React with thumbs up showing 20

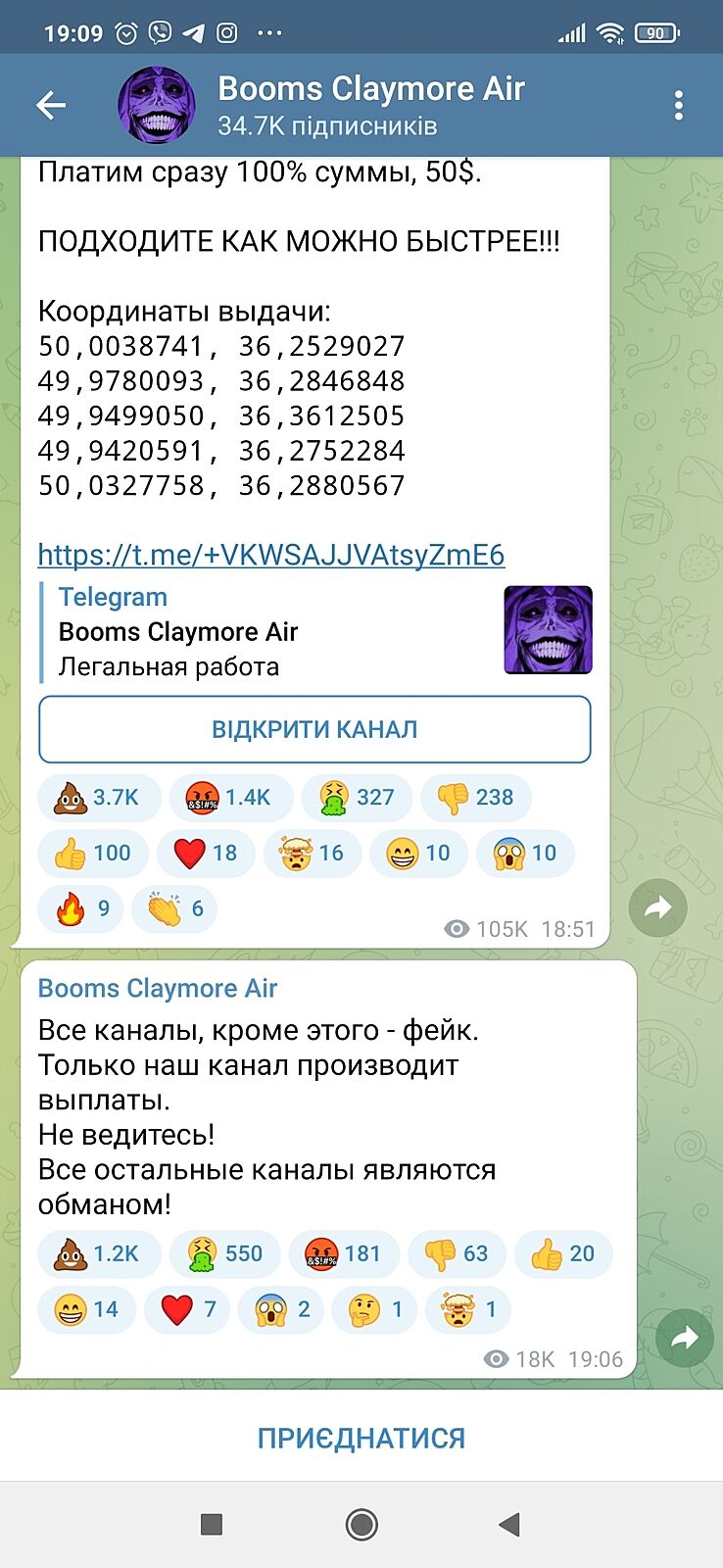[x=562, y=1253]
